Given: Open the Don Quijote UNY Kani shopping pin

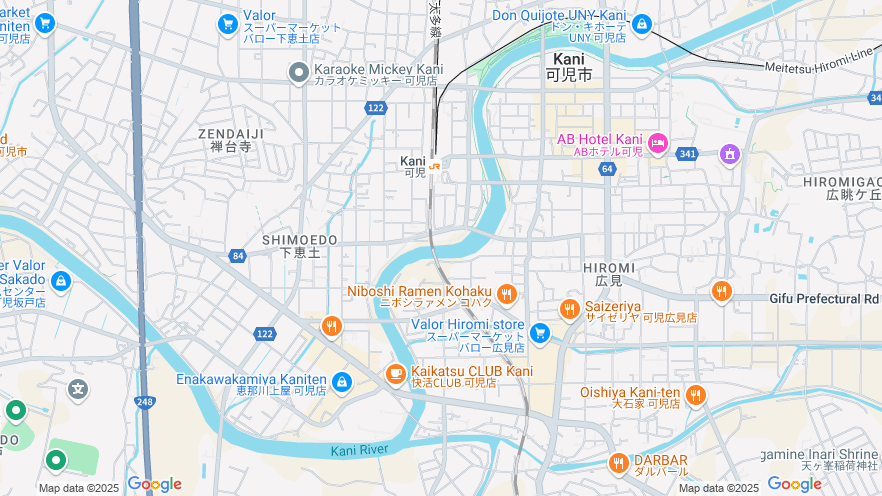Looking at the screenshot, I should [x=642, y=23].
